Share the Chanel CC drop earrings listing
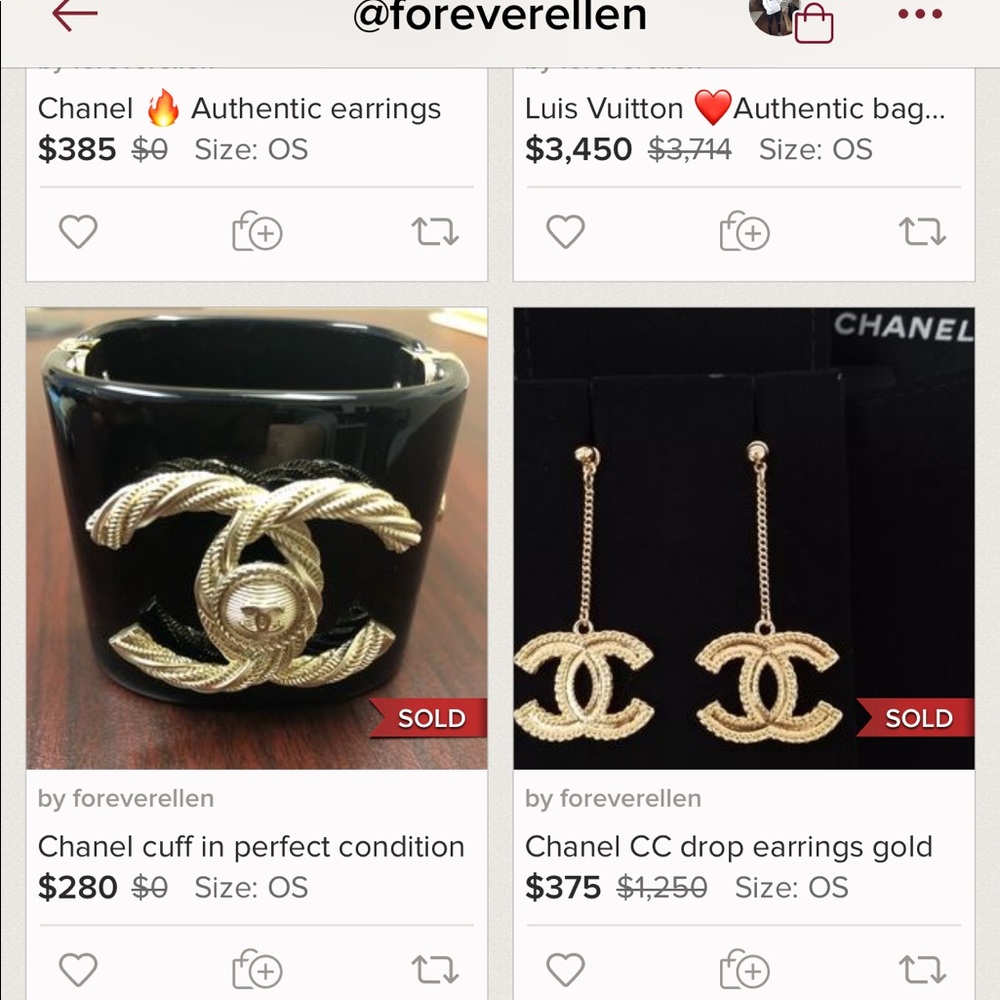The image size is (1000, 1000). tap(922, 969)
